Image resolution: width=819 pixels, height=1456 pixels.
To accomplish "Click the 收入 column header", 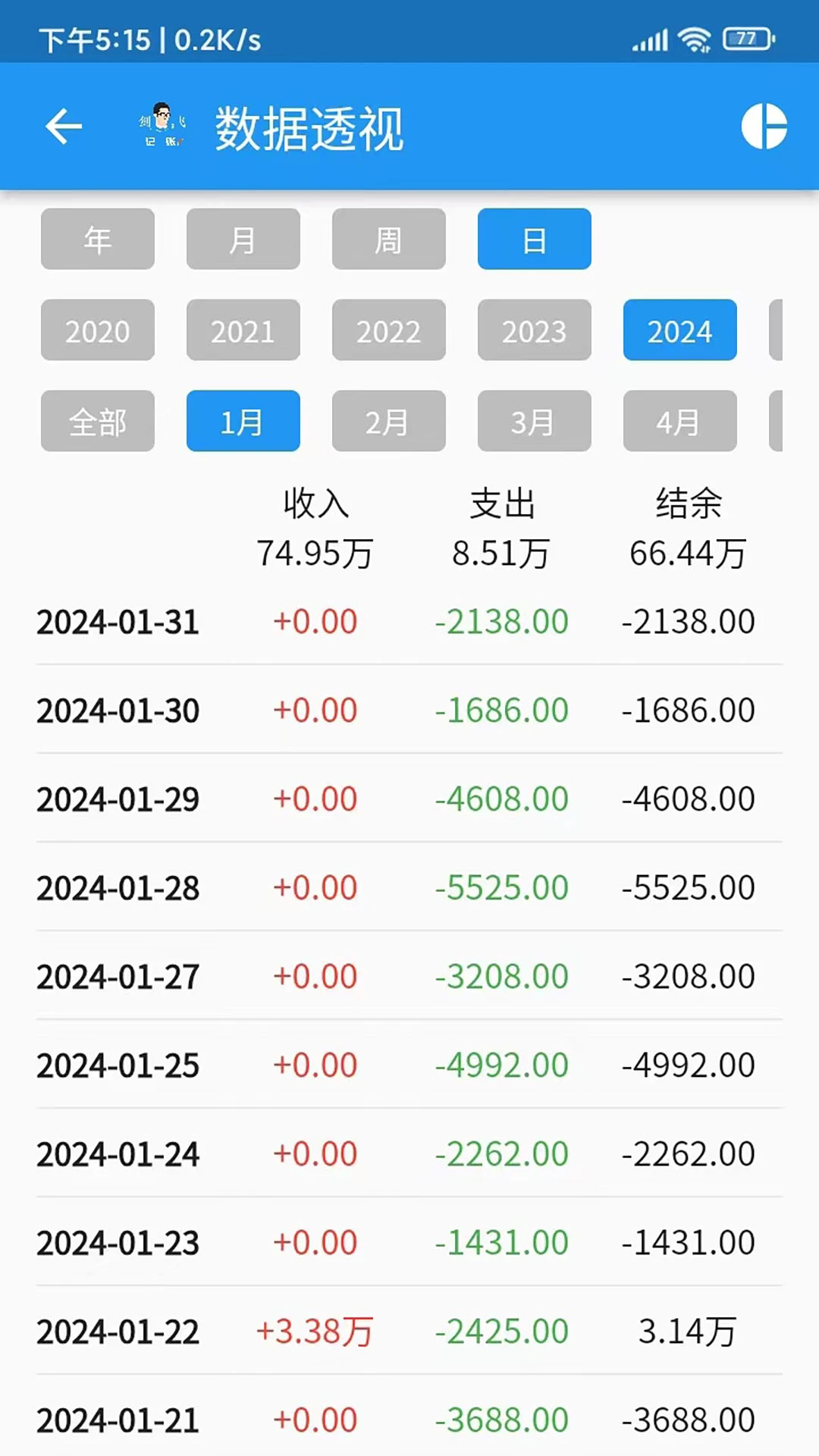I will coord(315,503).
